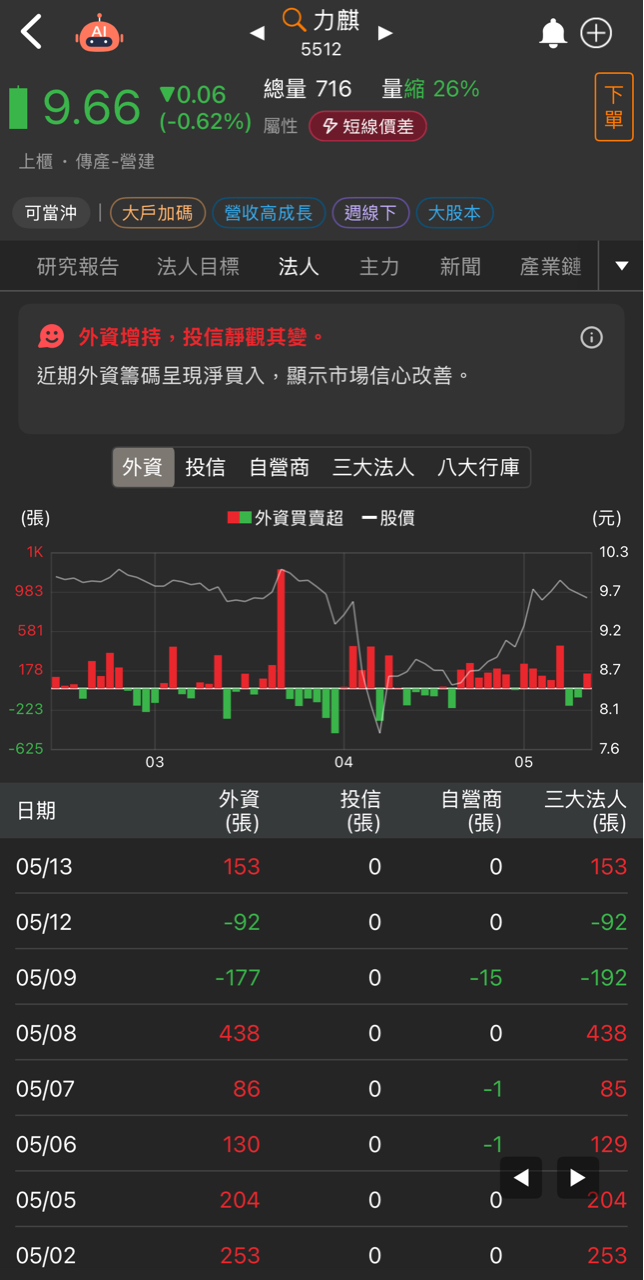Switch to the next stock

point(385,33)
